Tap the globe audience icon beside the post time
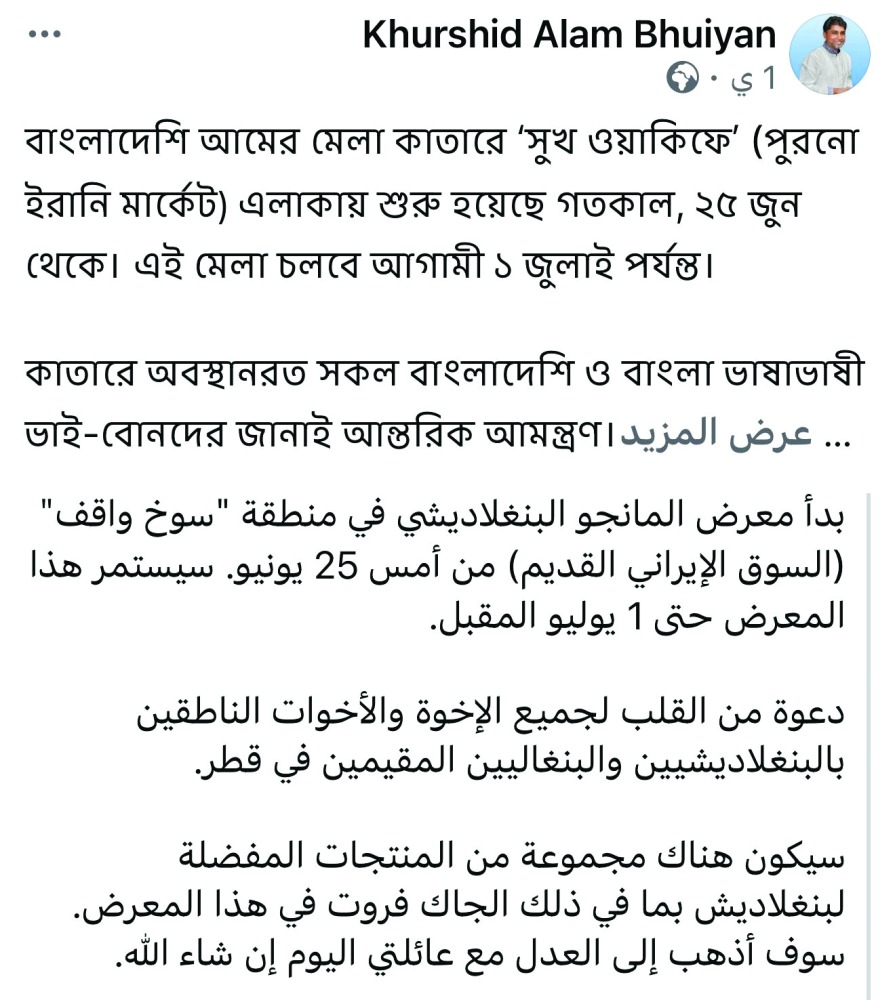Viewport: 895px width, 1000px height. pos(682,78)
